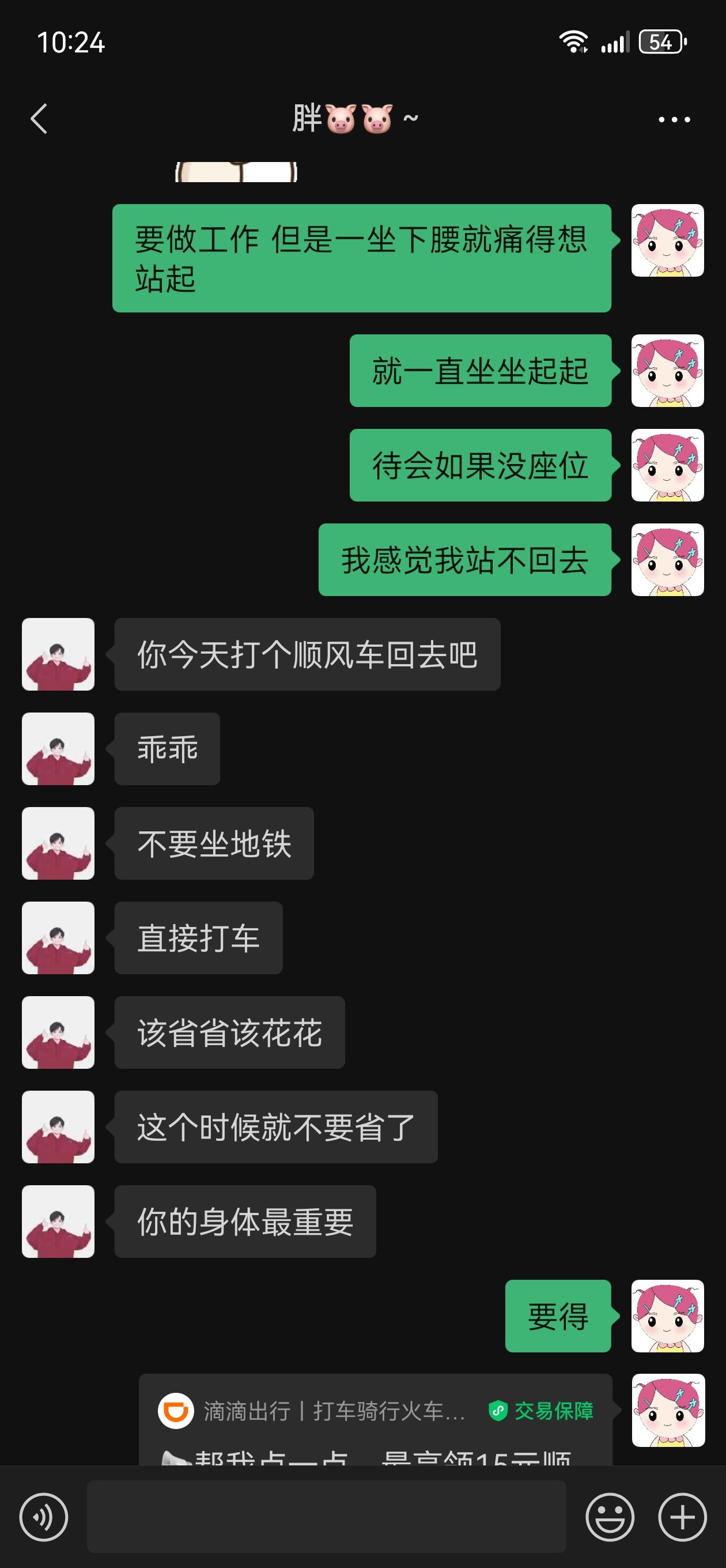Tap the message text field
Viewport: 726px width, 1568px height.
[x=326, y=1516]
